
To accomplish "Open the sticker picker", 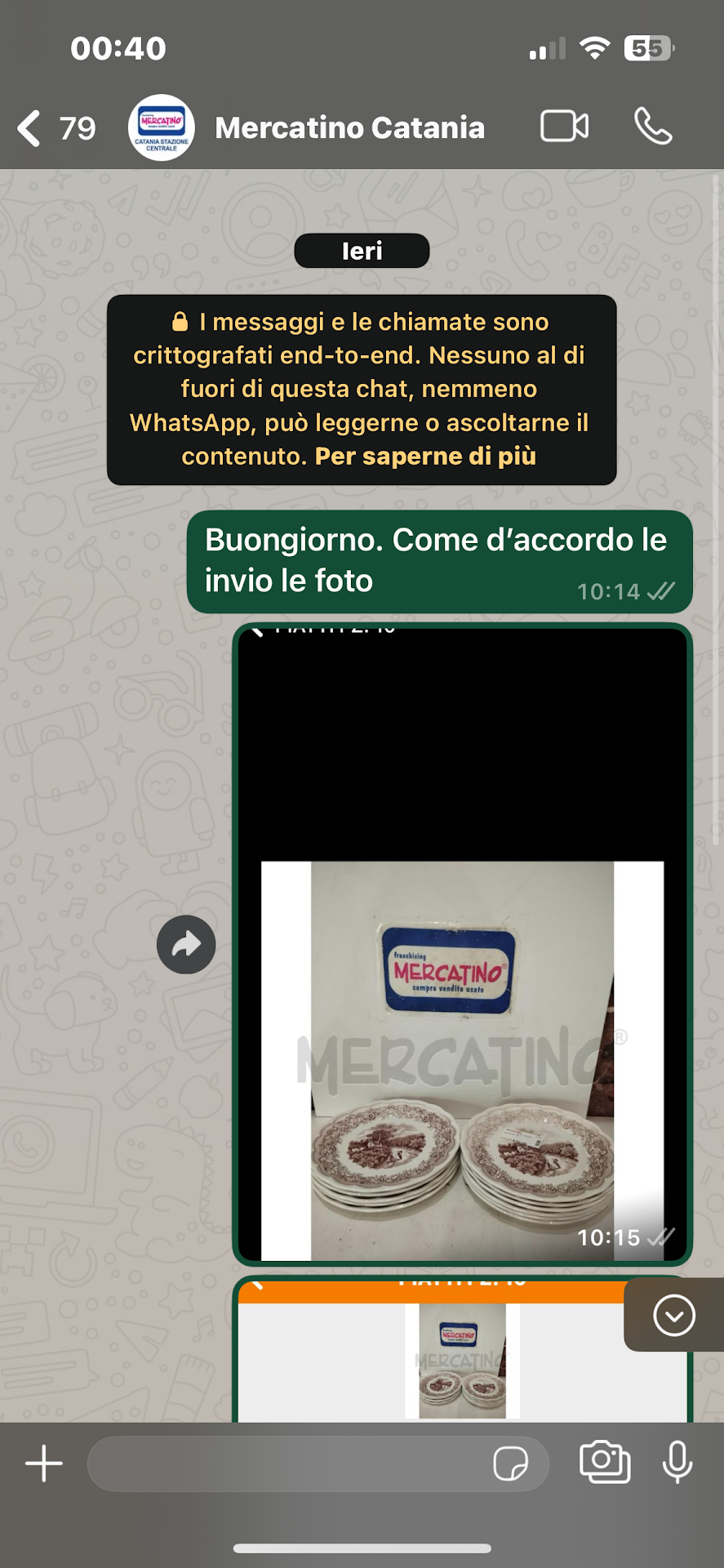I will click(x=511, y=1463).
